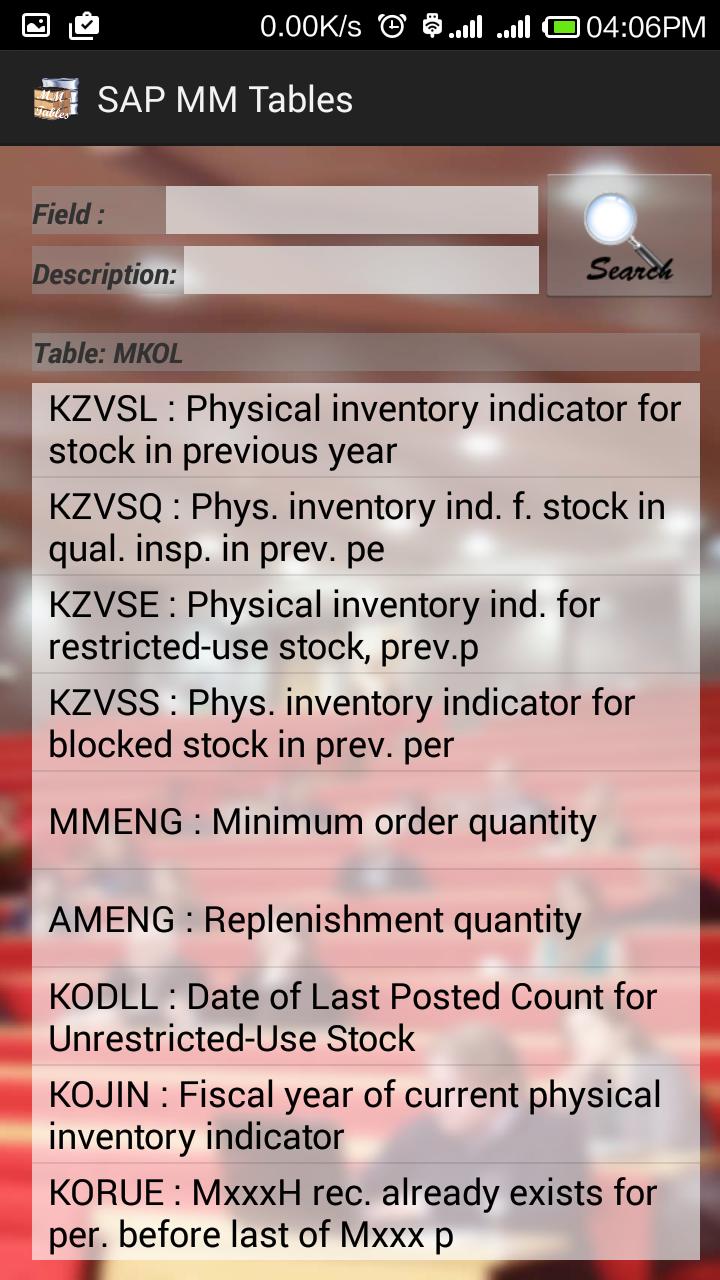Select the AMENG replenishment quantity entry
The image size is (720, 1280).
[365, 918]
